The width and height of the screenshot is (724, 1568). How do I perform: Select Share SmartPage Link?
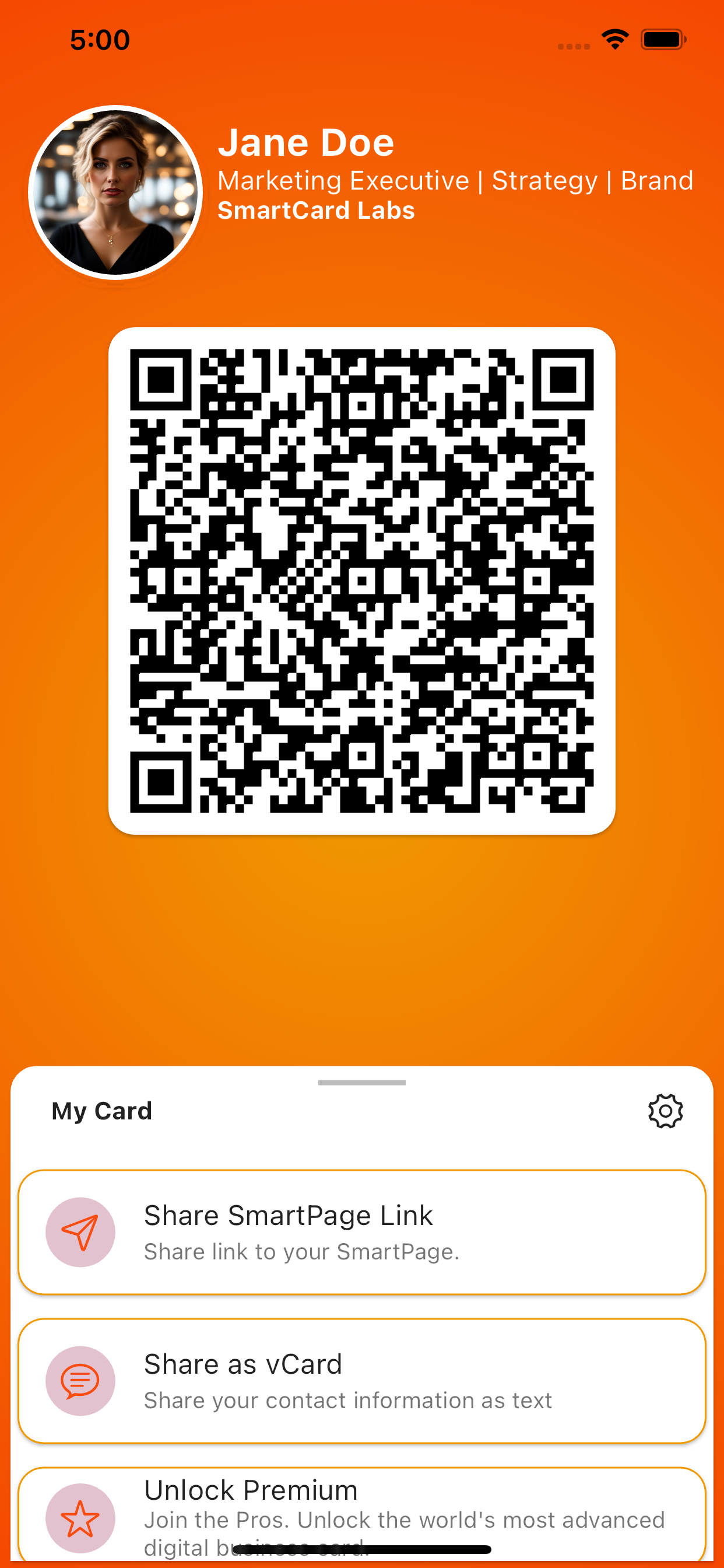(x=361, y=1232)
